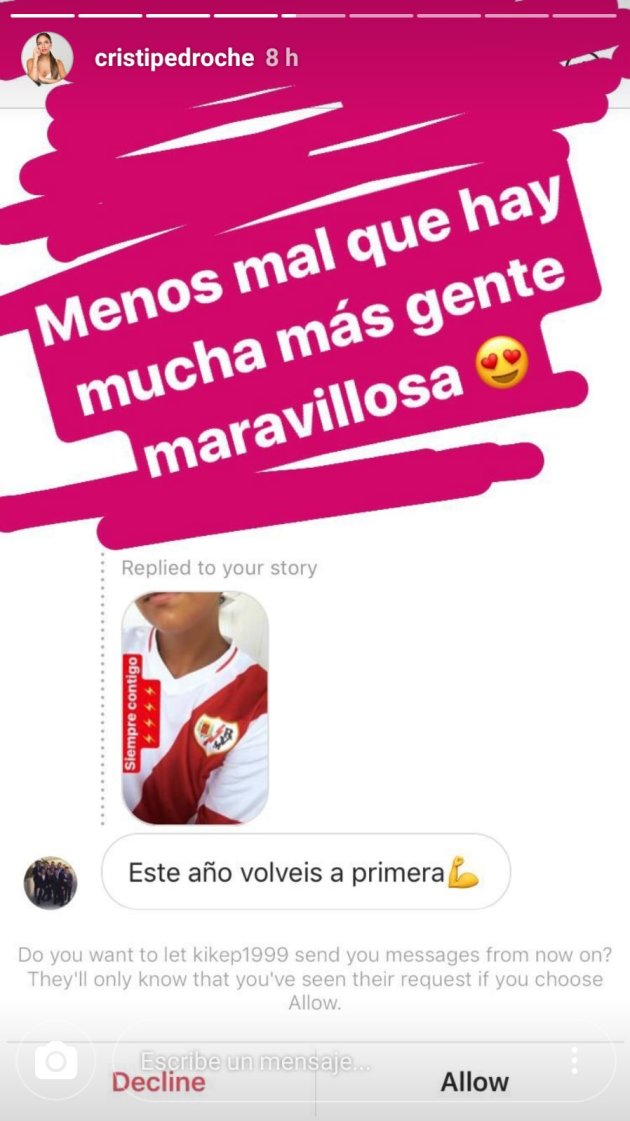Open the camera to reply
The width and height of the screenshot is (630, 1121).
(x=56, y=1060)
